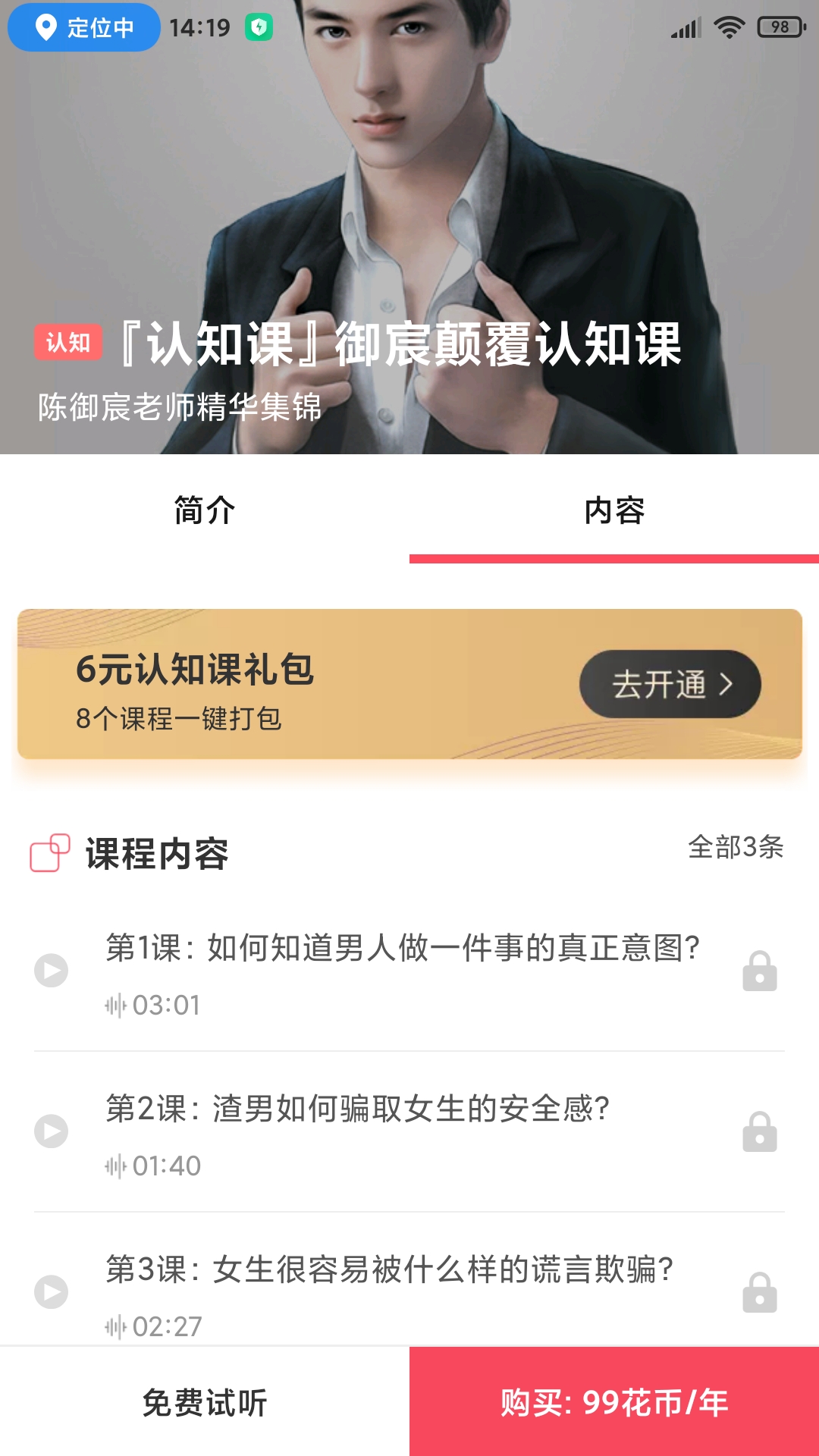Tap the lock icon on 第1课
This screenshot has width=819, height=1456.
pos(759,971)
